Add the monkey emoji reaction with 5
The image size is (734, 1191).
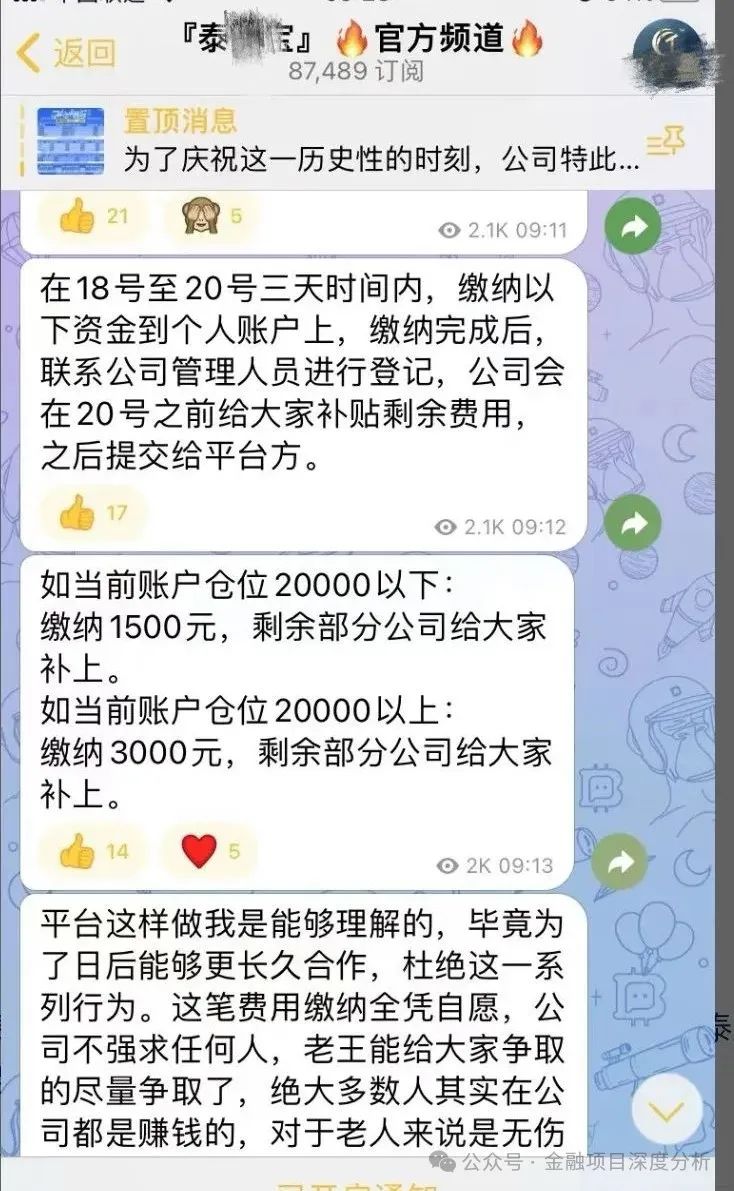tap(213, 216)
